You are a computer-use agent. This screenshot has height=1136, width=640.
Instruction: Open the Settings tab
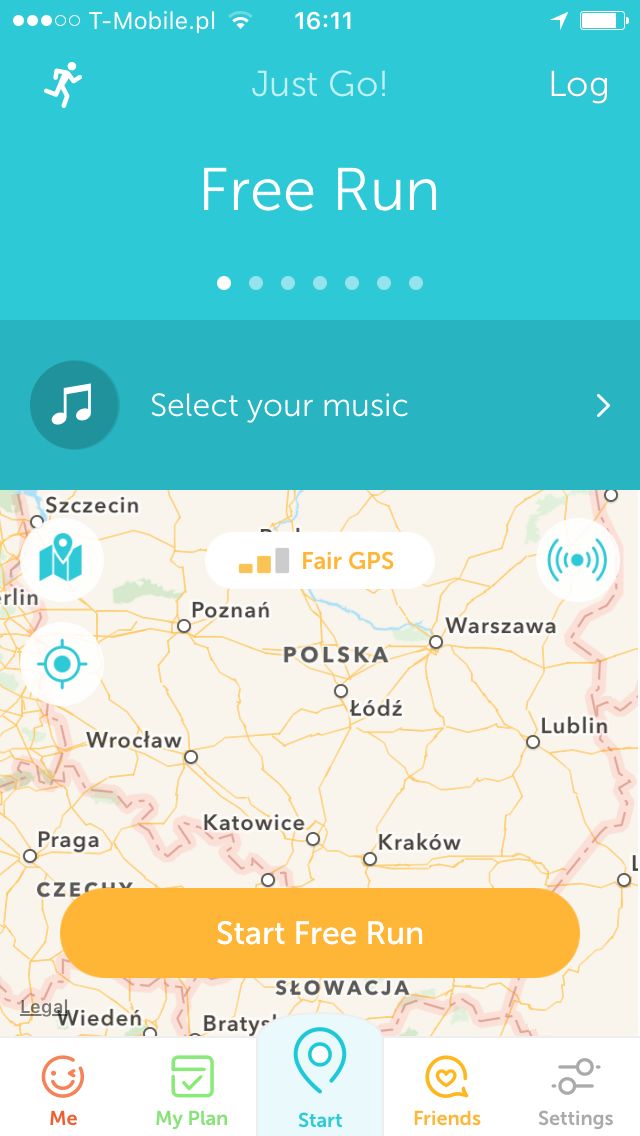[x=575, y=1090]
